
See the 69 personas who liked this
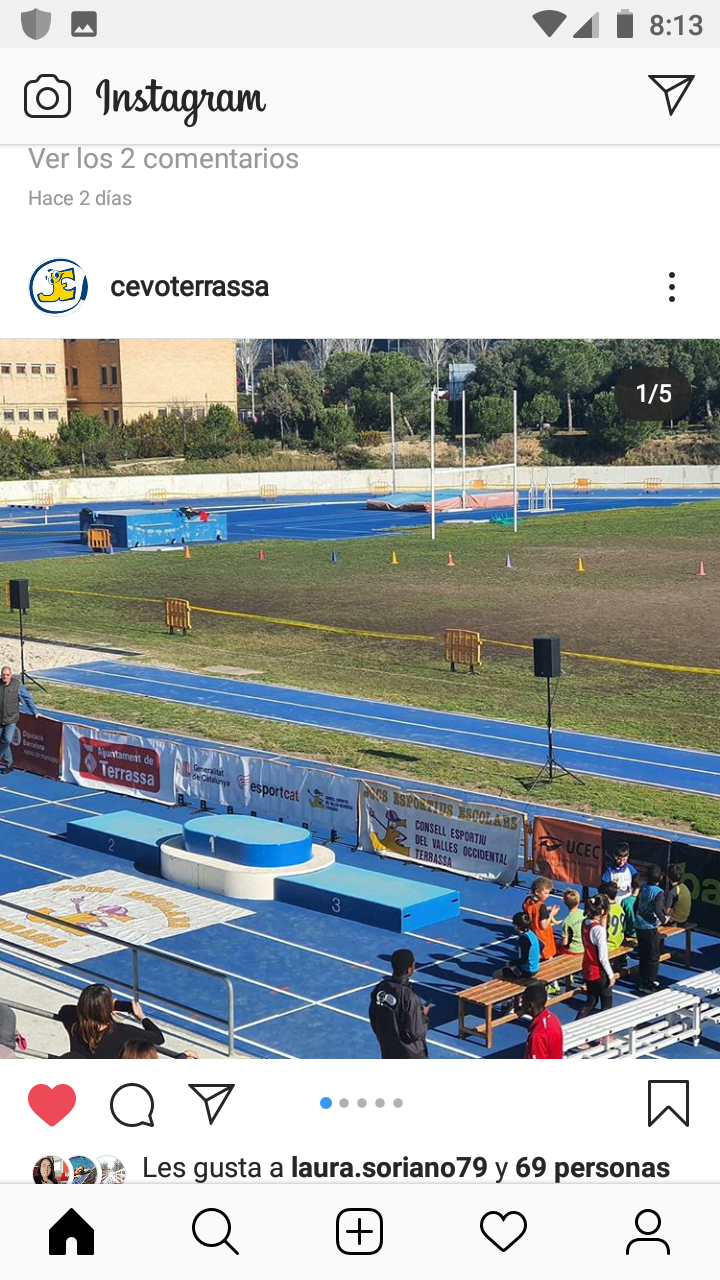point(592,1167)
